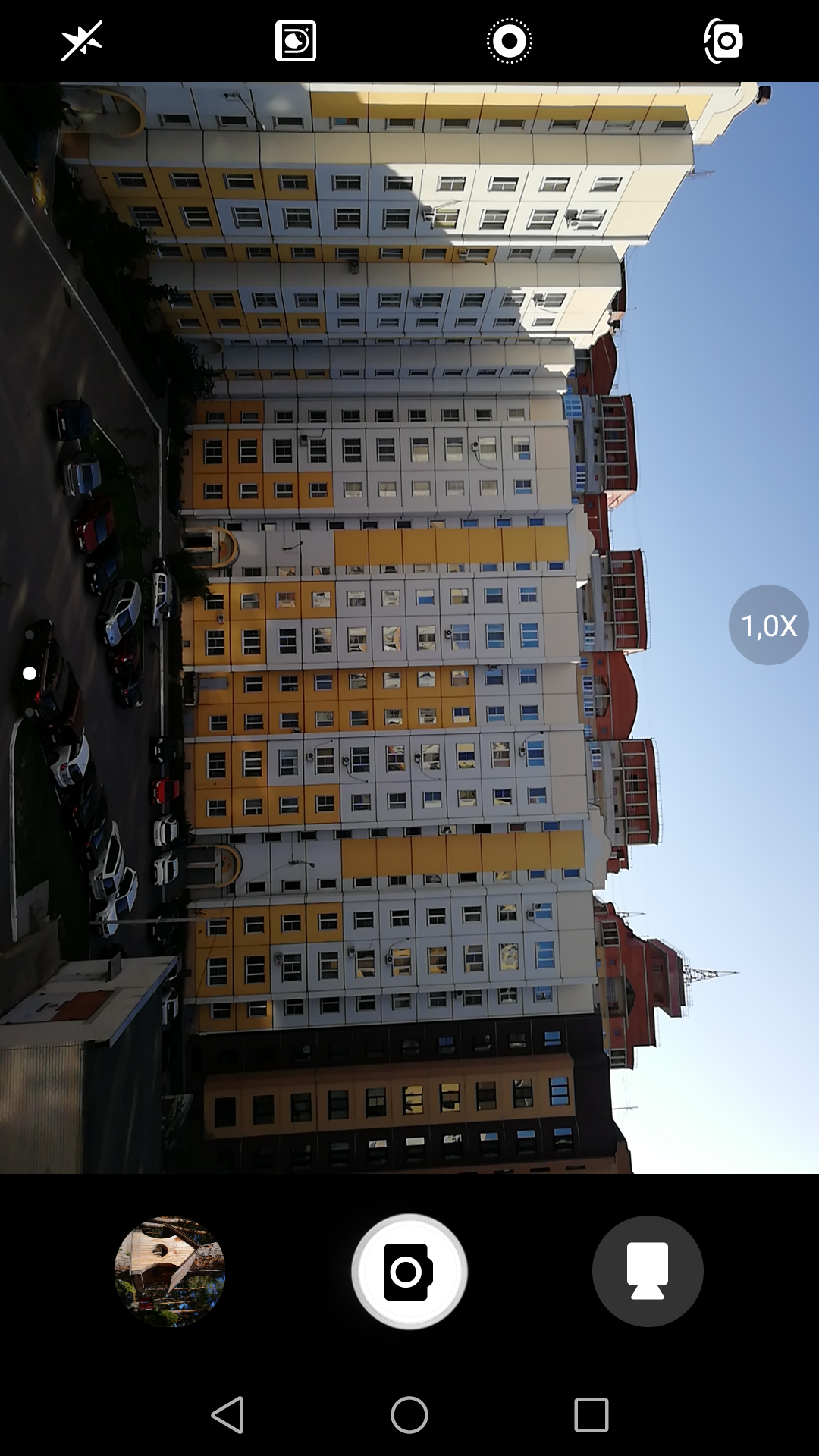Go back using the system back button
The width and height of the screenshot is (819, 1456).
coord(227,1415)
